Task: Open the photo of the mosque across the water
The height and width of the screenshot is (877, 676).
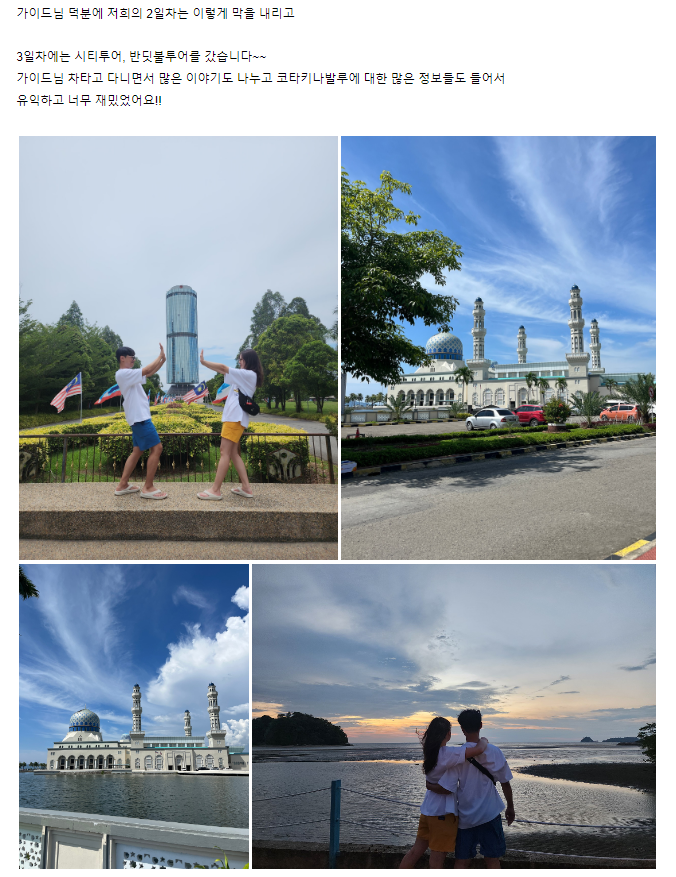Action: pyautogui.click(x=134, y=715)
